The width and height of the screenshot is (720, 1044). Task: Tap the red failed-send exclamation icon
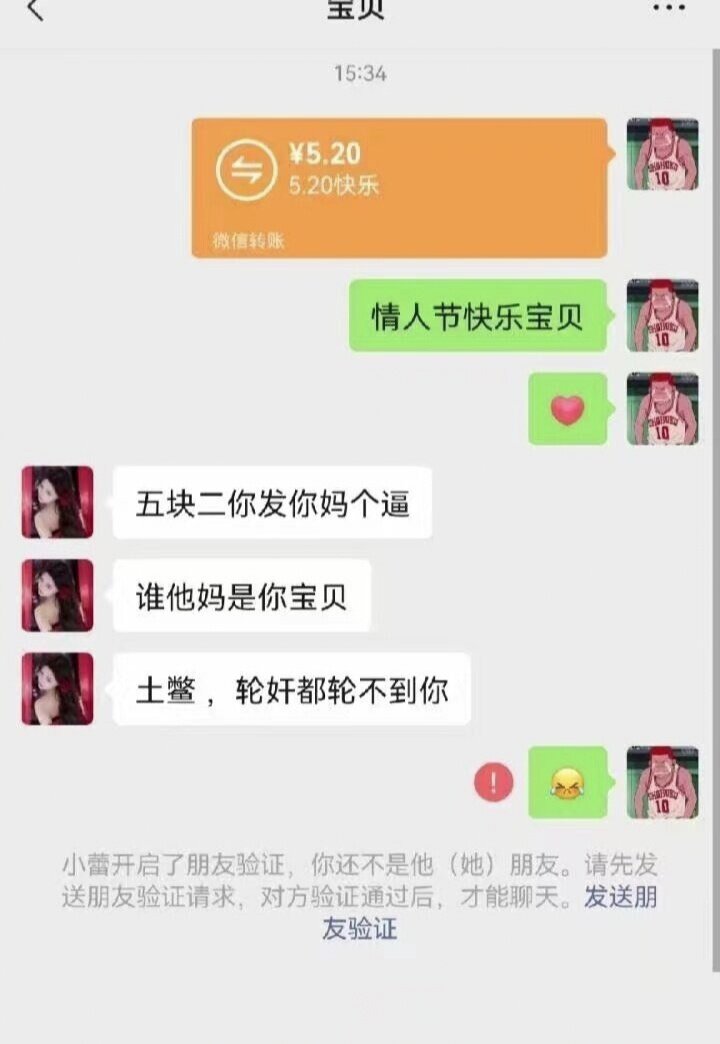(494, 782)
